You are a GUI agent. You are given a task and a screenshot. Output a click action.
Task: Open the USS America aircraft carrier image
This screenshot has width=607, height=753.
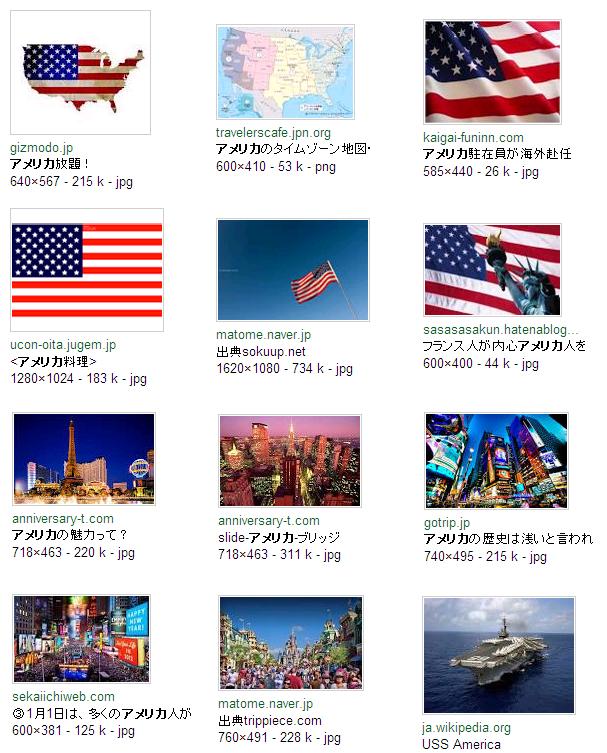pos(498,656)
